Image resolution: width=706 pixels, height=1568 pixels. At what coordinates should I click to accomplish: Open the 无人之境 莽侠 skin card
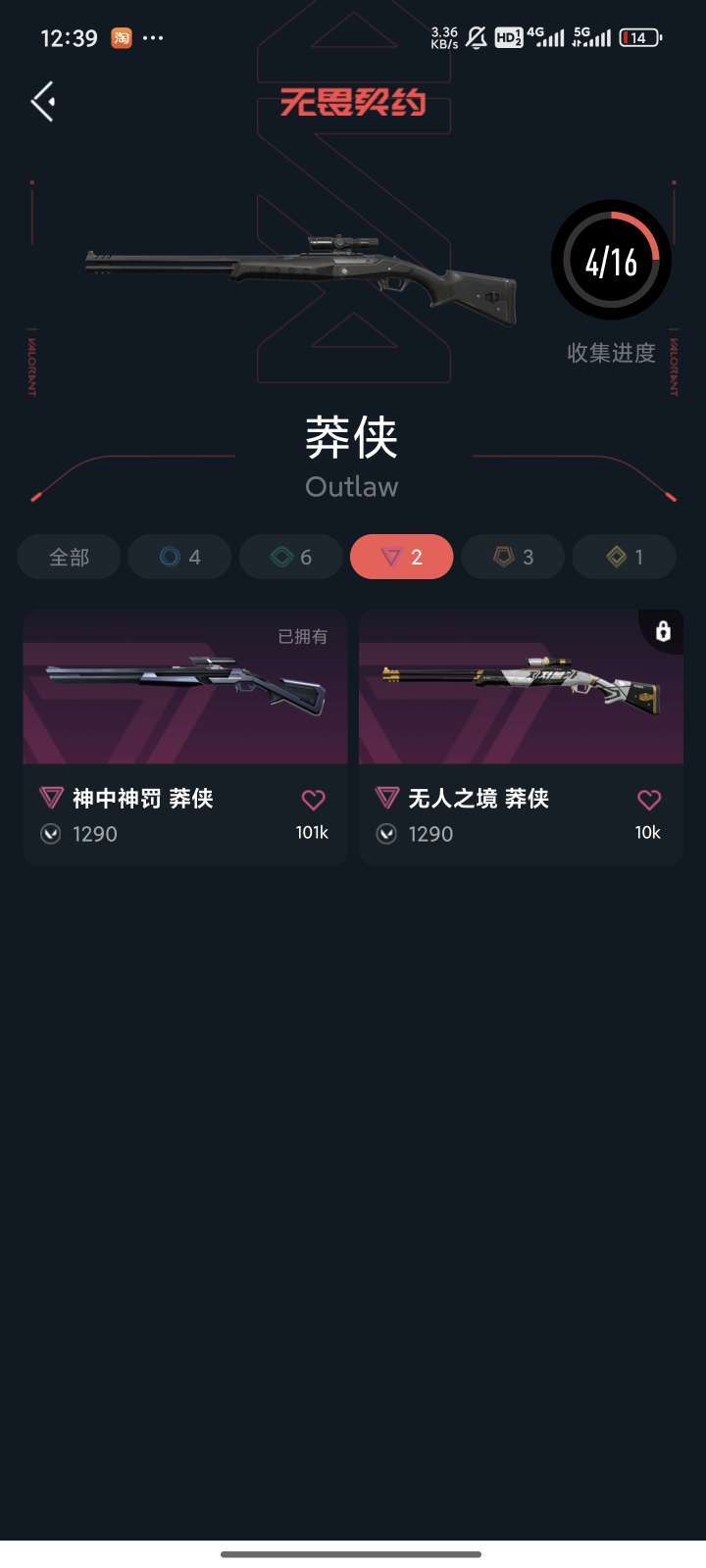click(522, 737)
